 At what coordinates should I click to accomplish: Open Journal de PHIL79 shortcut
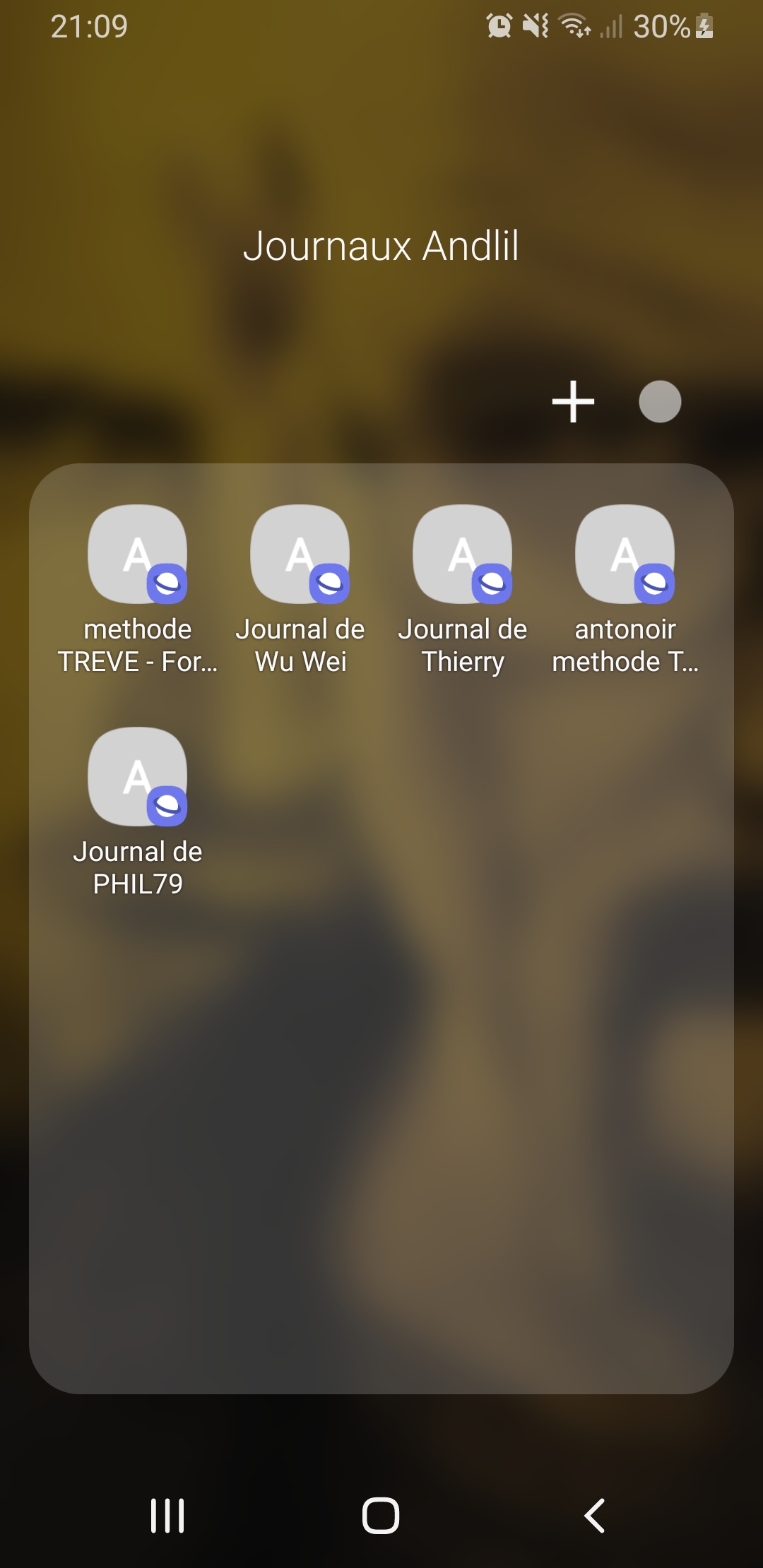point(138,777)
